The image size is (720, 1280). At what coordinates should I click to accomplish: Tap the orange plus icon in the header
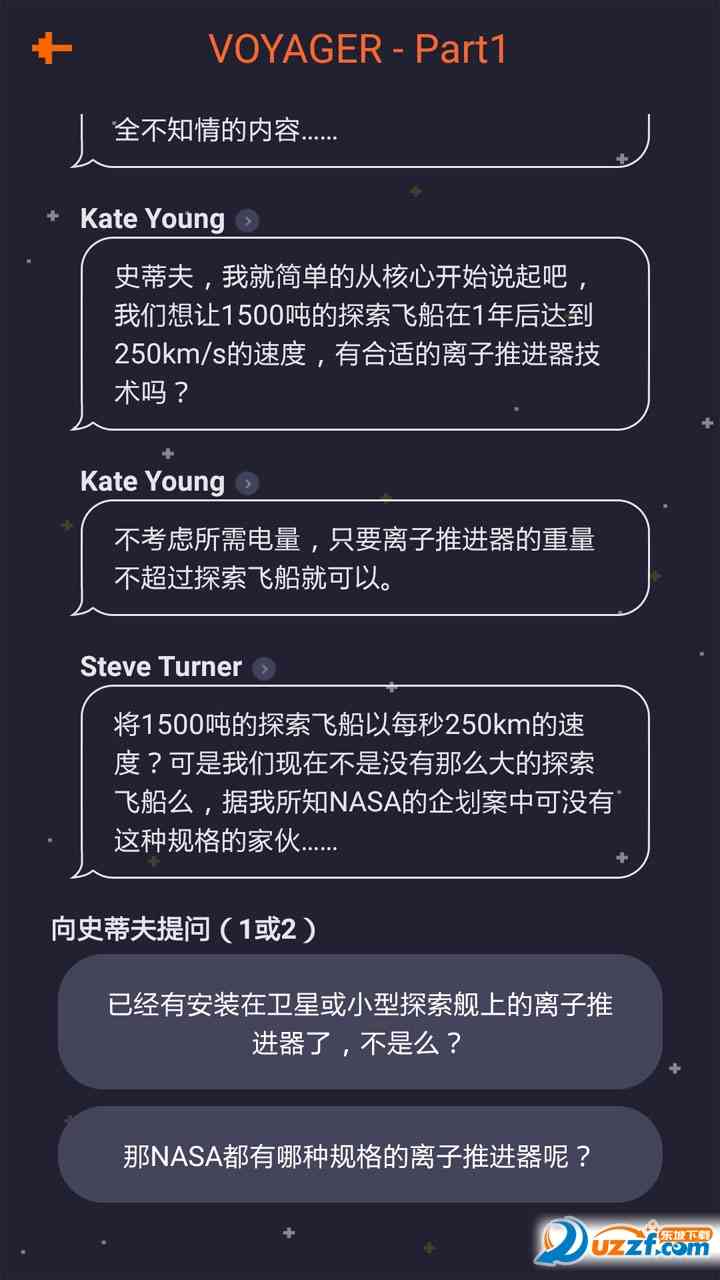click(x=51, y=48)
